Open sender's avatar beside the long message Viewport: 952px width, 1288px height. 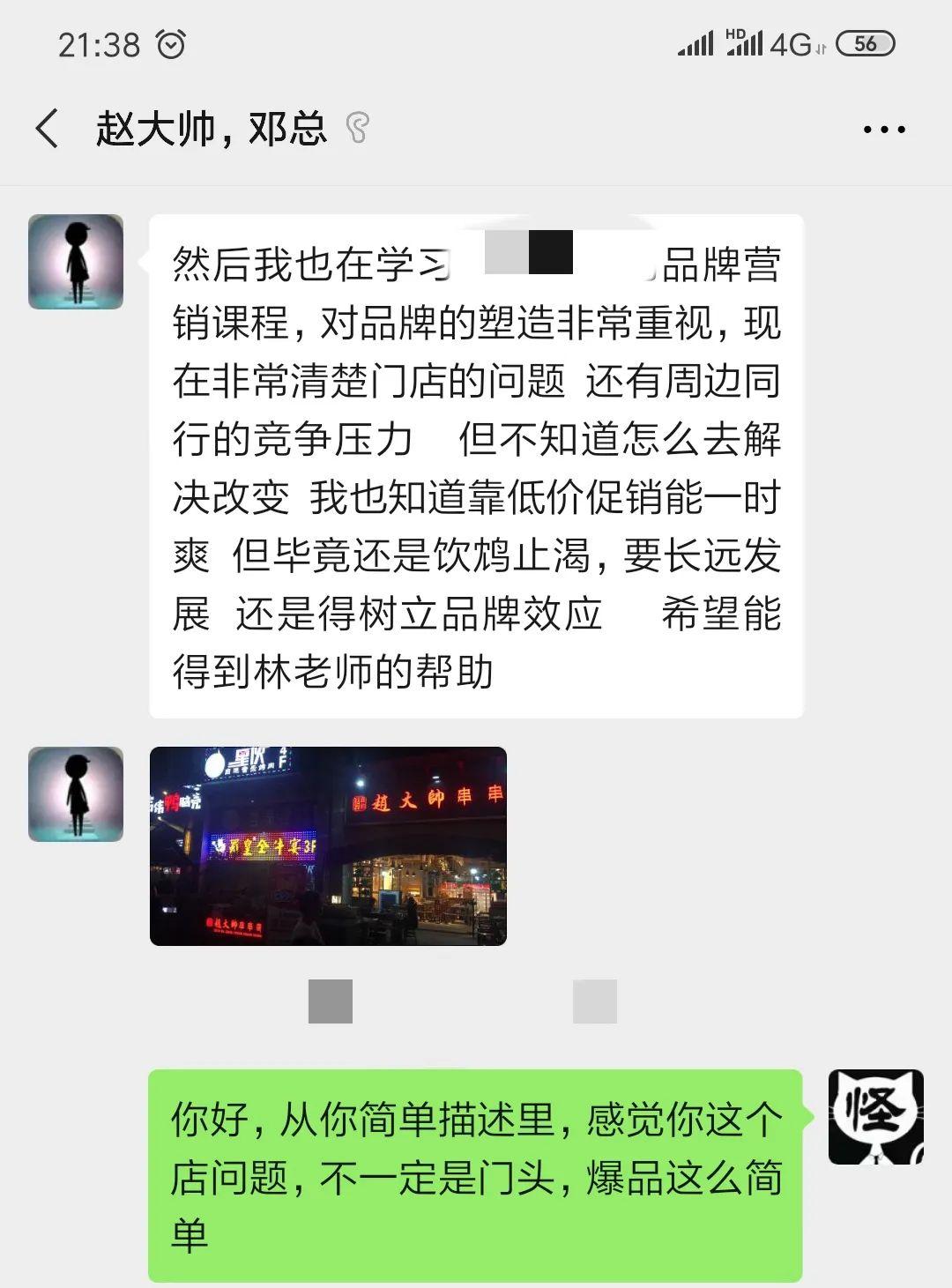[76, 262]
